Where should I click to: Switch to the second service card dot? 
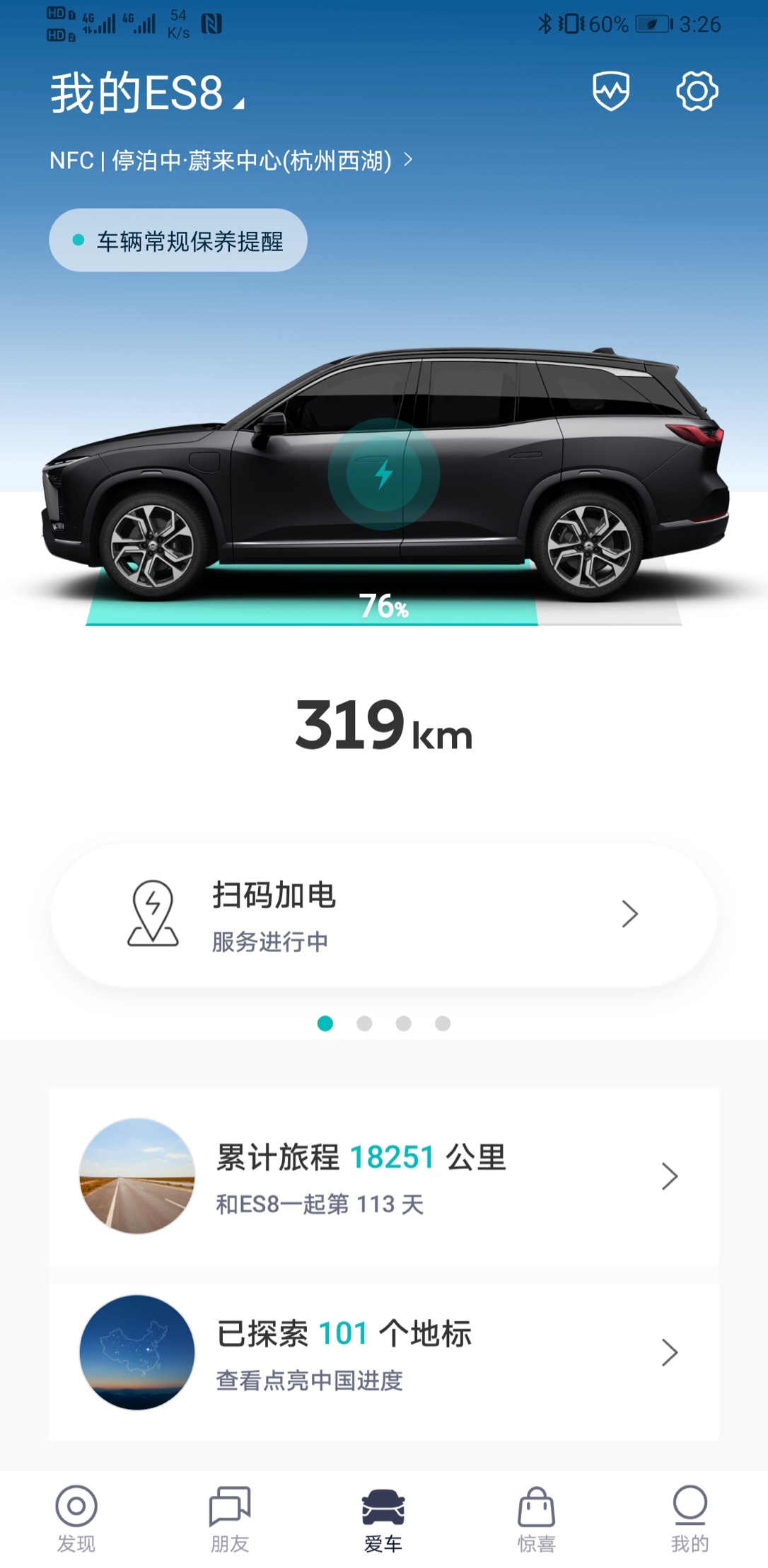(365, 1021)
